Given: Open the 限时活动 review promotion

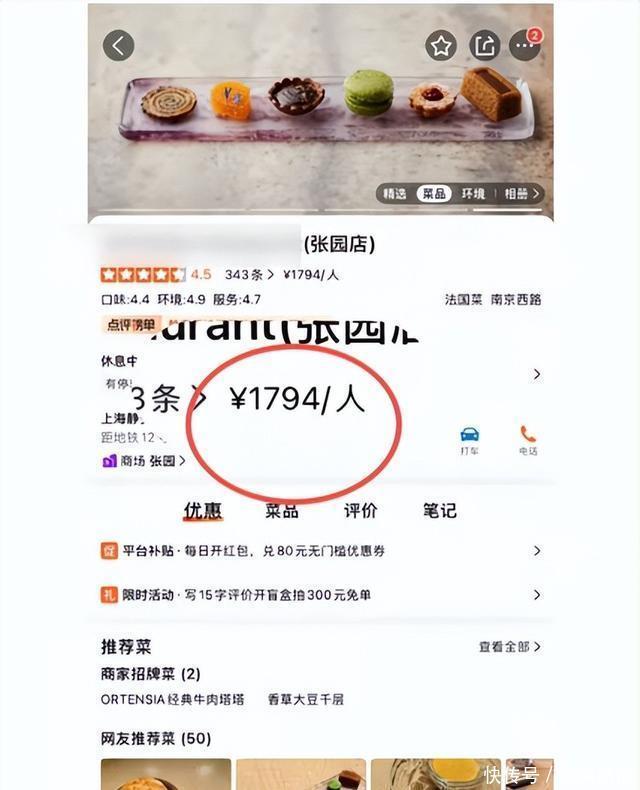Looking at the screenshot, I should pos(320,595).
